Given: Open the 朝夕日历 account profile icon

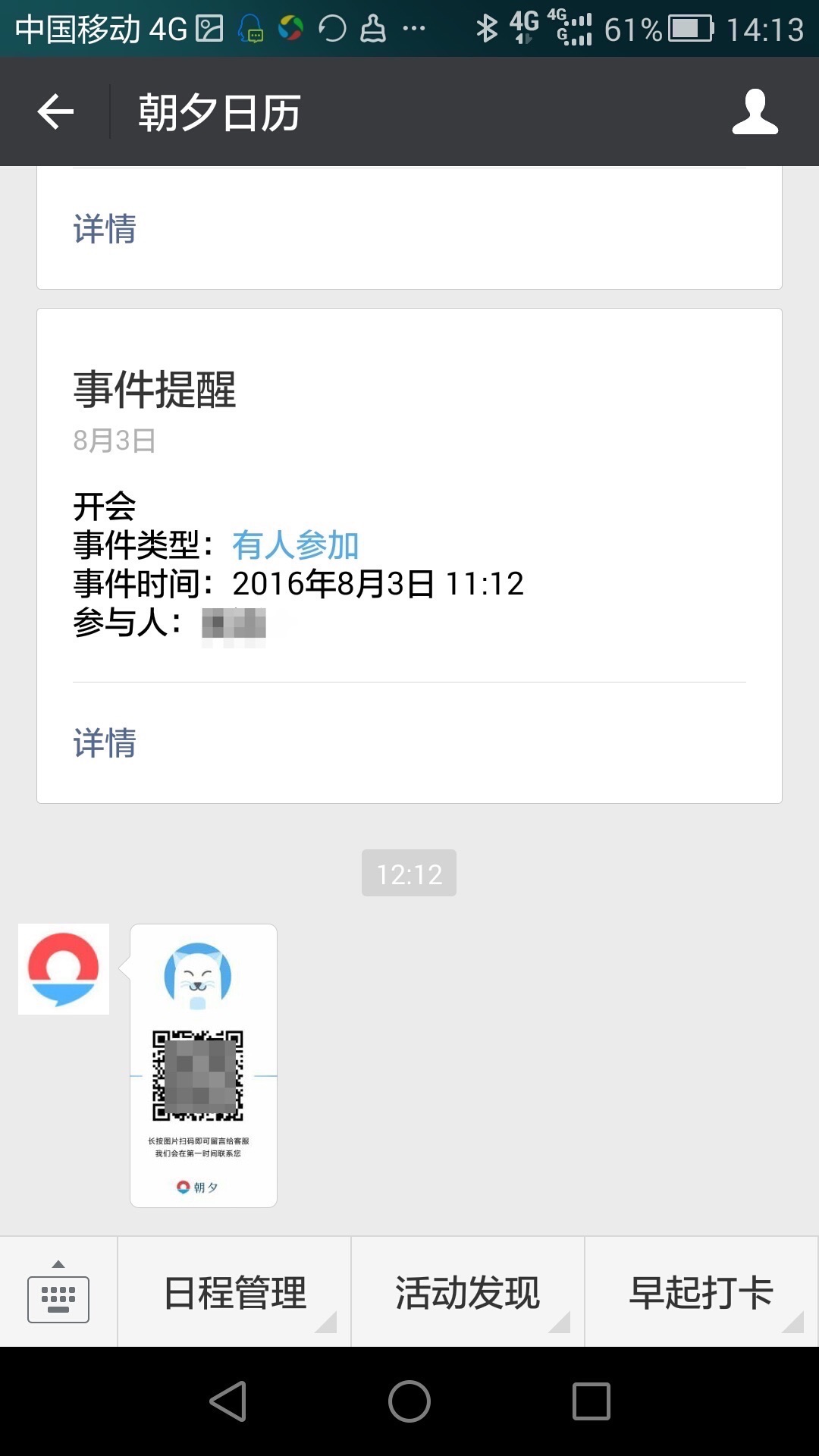Looking at the screenshot, I should point(755,112).
